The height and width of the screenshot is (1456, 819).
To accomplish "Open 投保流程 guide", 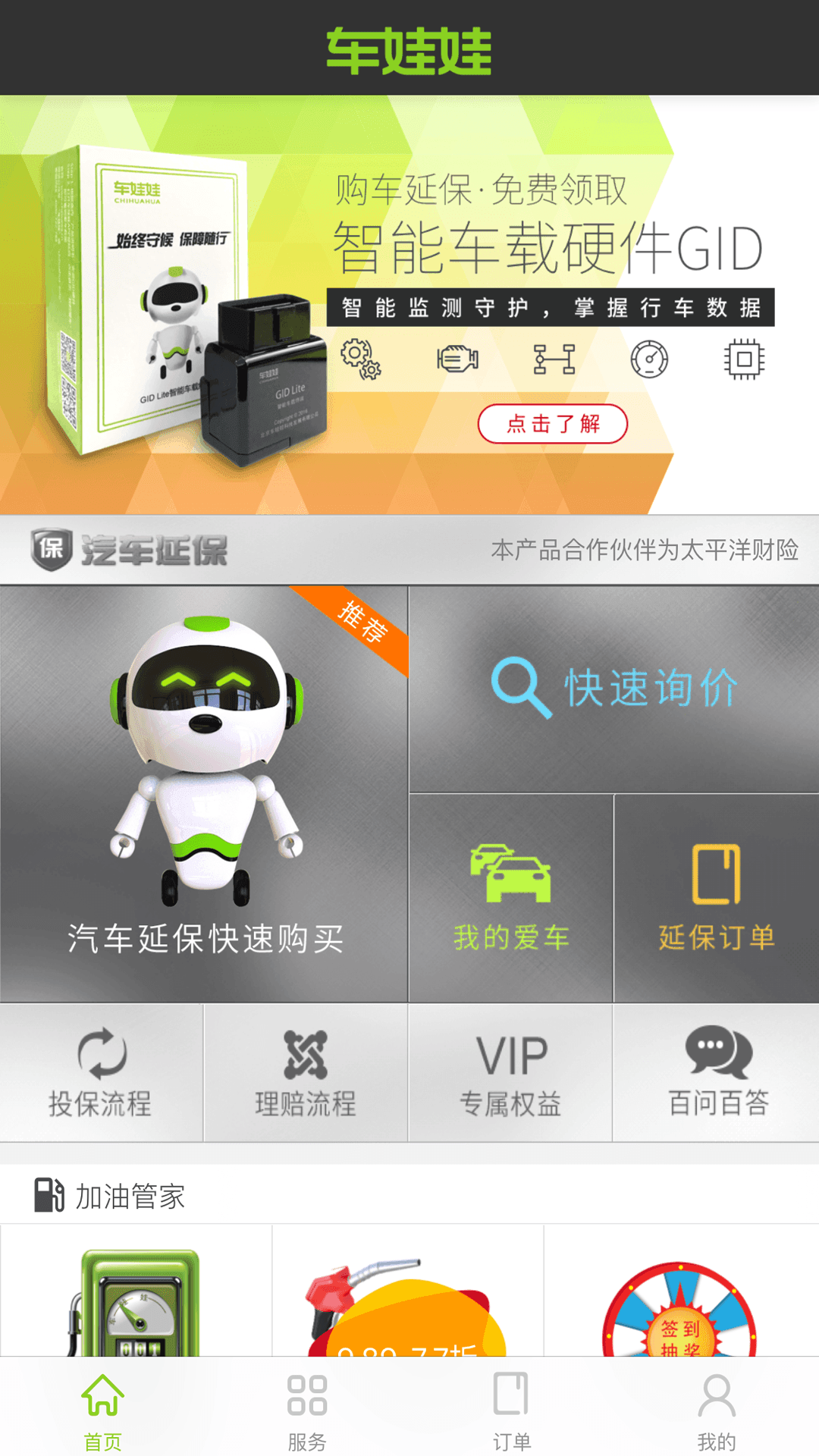I will click(x=101, y=1072).
